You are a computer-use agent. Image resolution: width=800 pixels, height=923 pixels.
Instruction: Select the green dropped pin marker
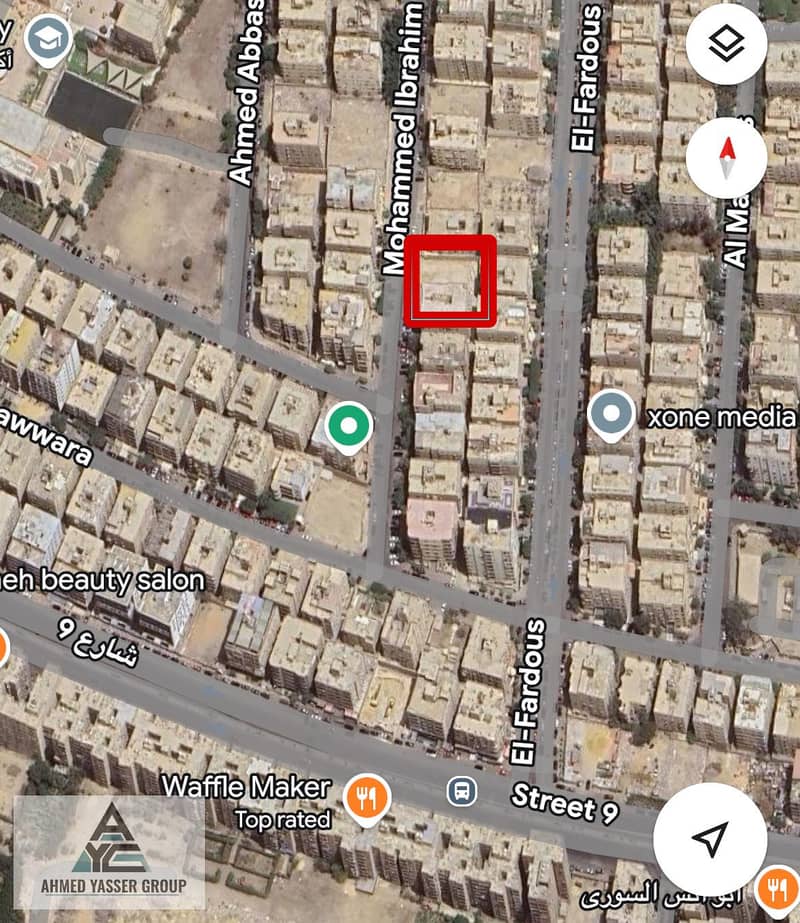coord(348,428)
